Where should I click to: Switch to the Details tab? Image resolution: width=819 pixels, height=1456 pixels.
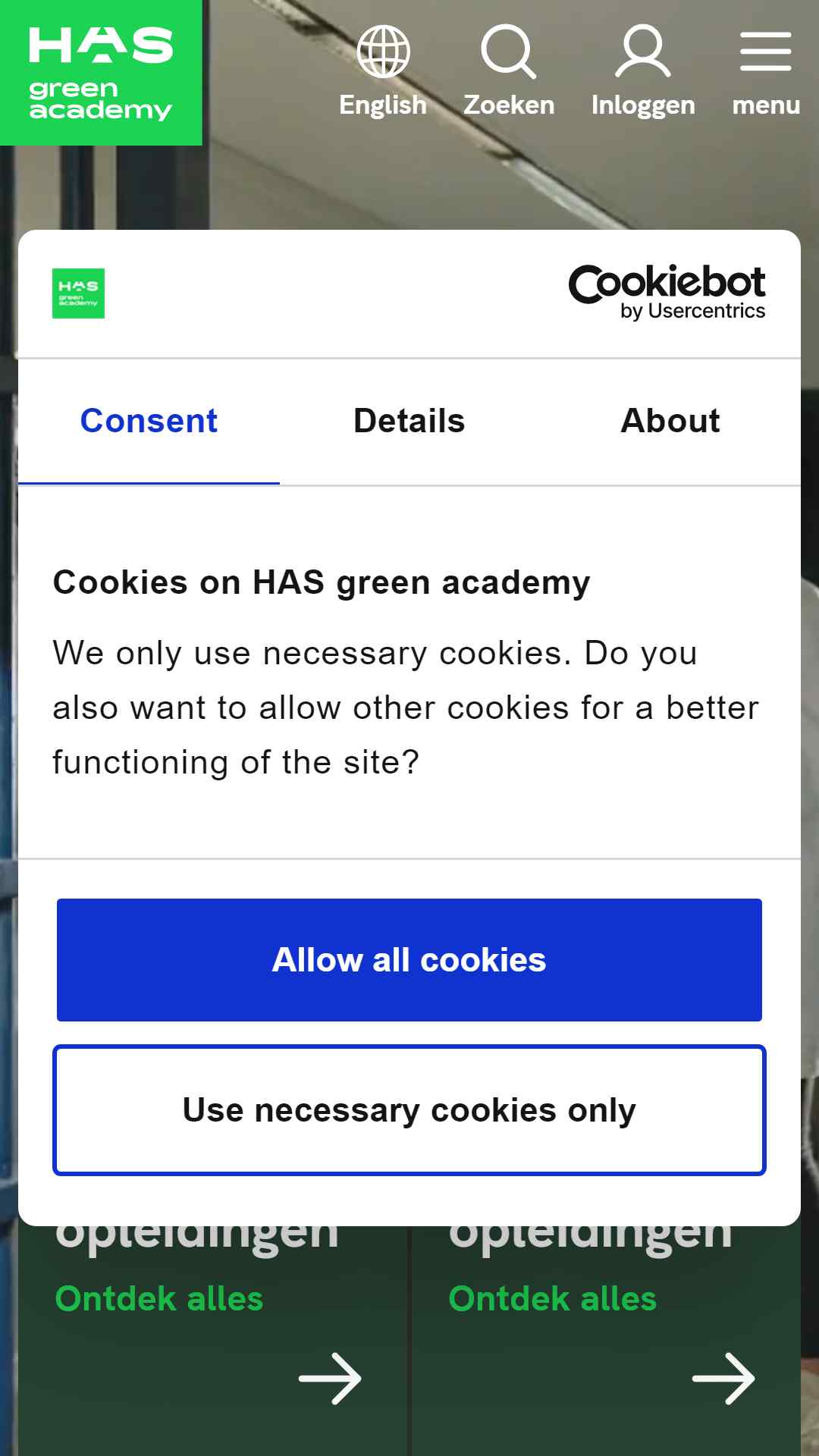(409, 421)
